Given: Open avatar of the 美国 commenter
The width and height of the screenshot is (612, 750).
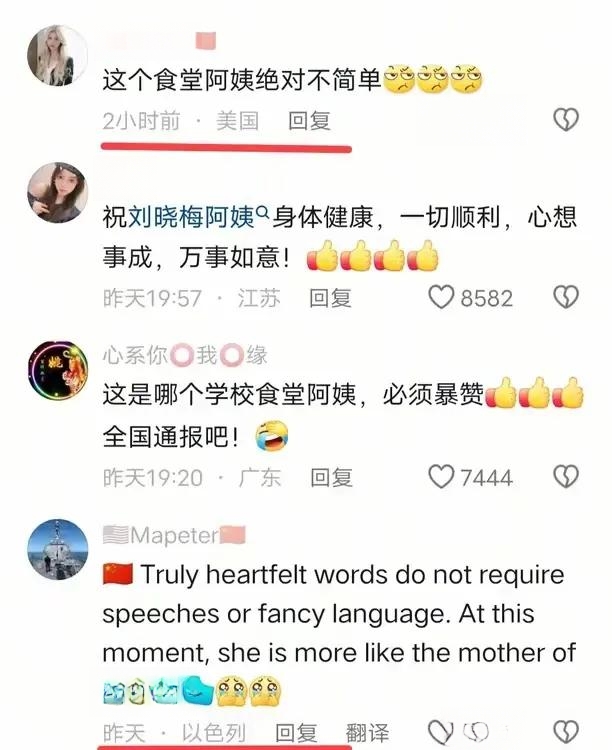Looking at the screenshot, I should (x=56, y=55).
